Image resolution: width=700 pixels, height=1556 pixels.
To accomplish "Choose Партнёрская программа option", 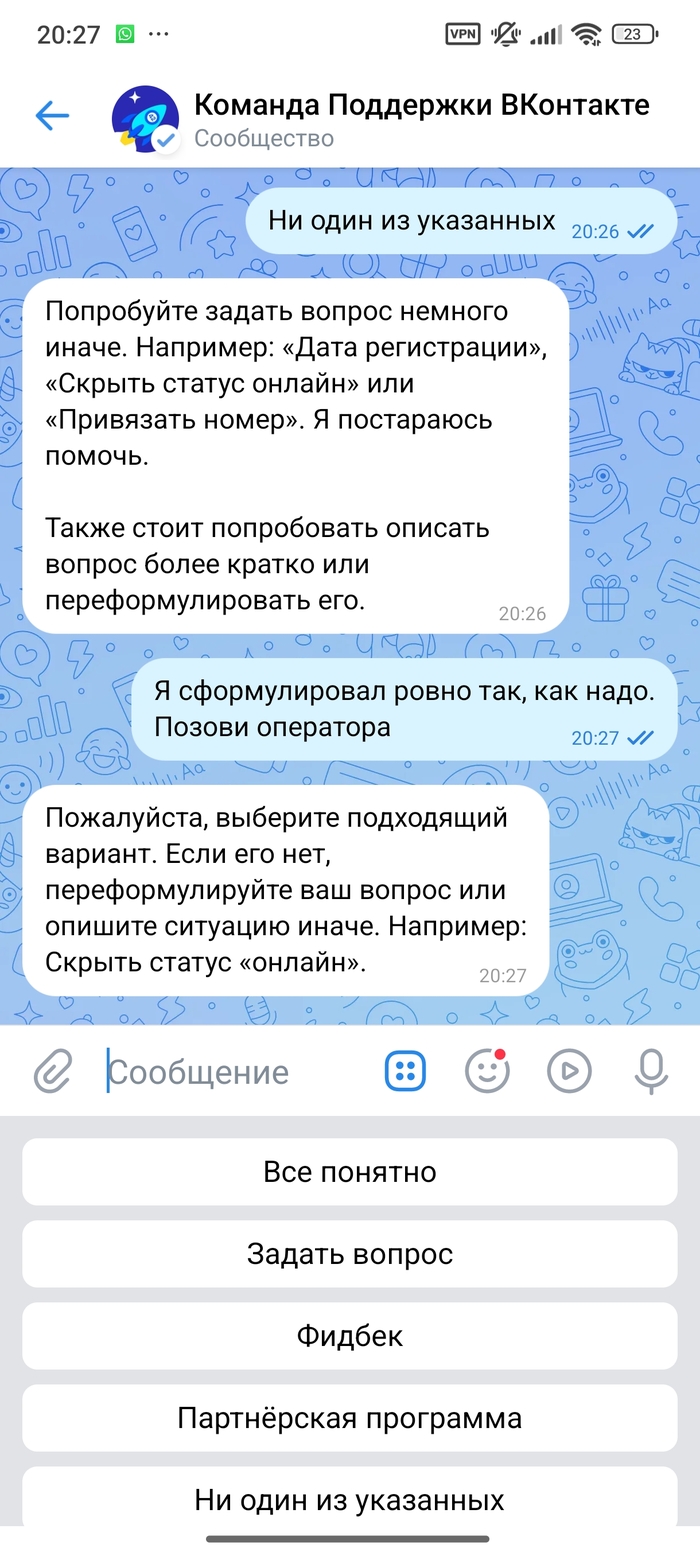I will [x=350, y=1418].
